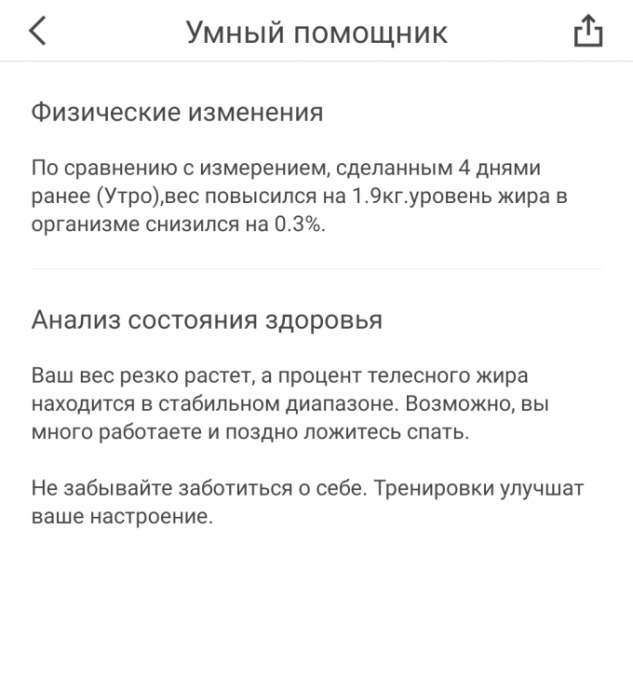The image size is (633, 680).
Task: Go back from Умный помощник screen
Action: 37,32
